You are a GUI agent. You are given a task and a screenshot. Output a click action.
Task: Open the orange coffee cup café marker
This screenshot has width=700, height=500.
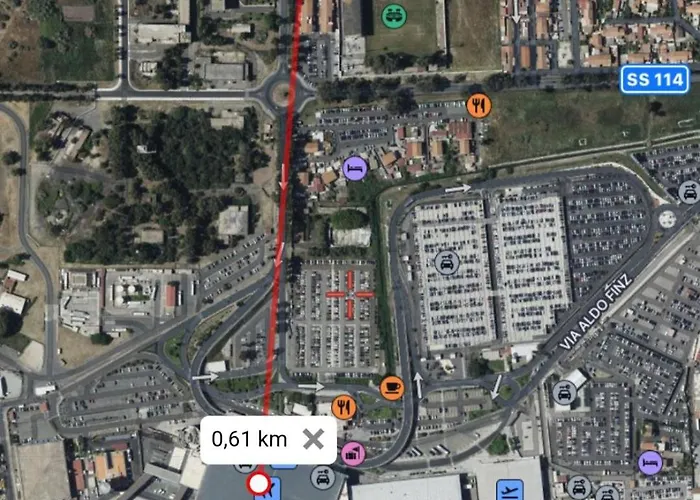point(392,387)
